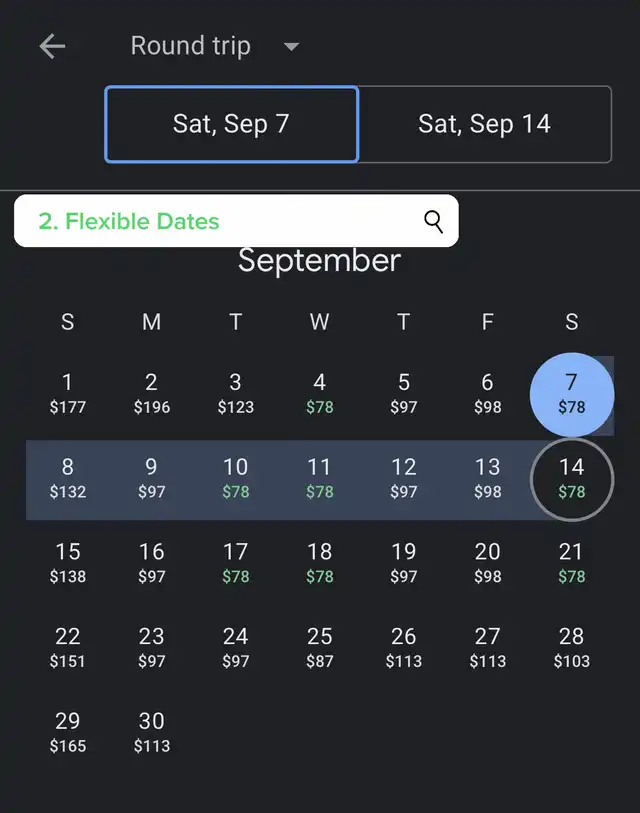Select September 25 priced at $87

pyautogui.click(x=319, y=648)
